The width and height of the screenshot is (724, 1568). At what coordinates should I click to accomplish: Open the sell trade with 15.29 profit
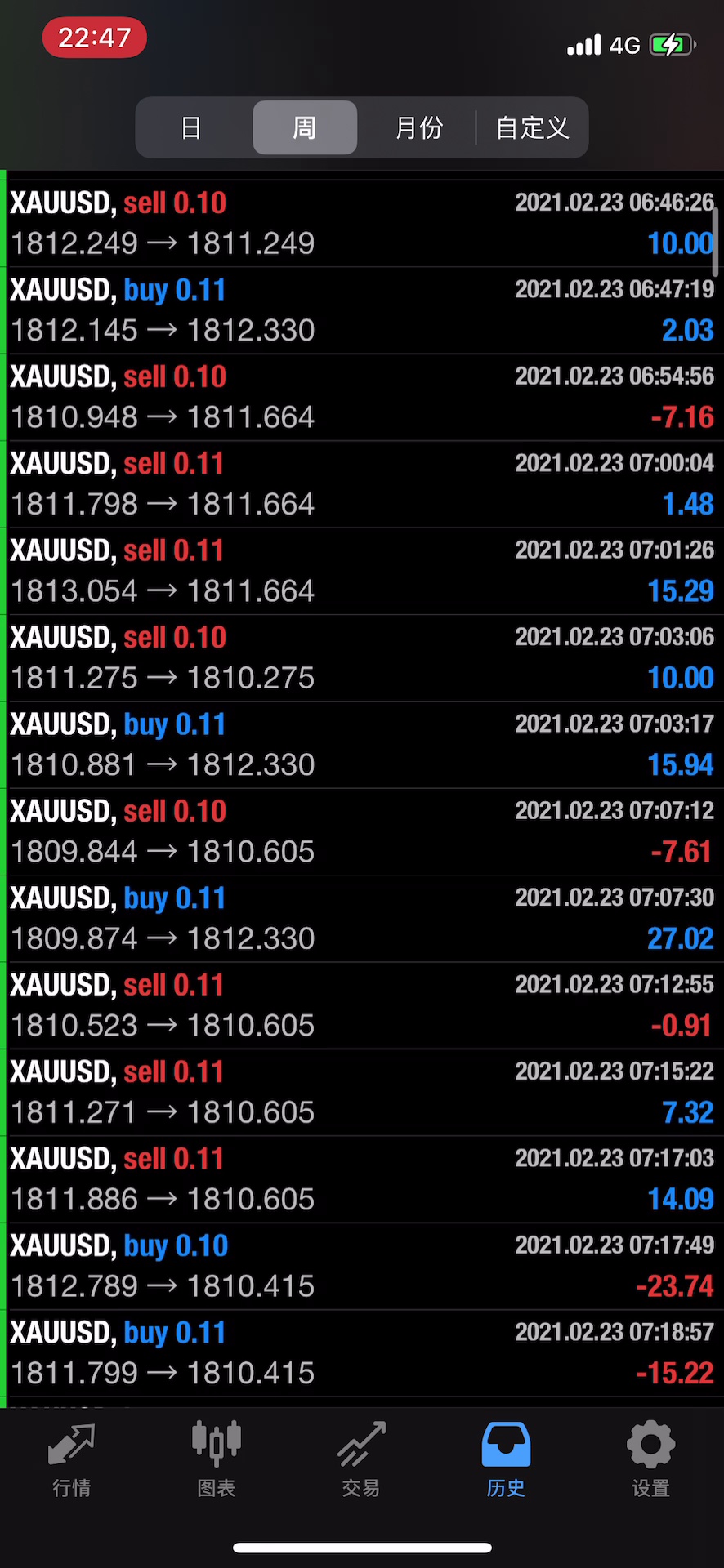coord(362,571)
